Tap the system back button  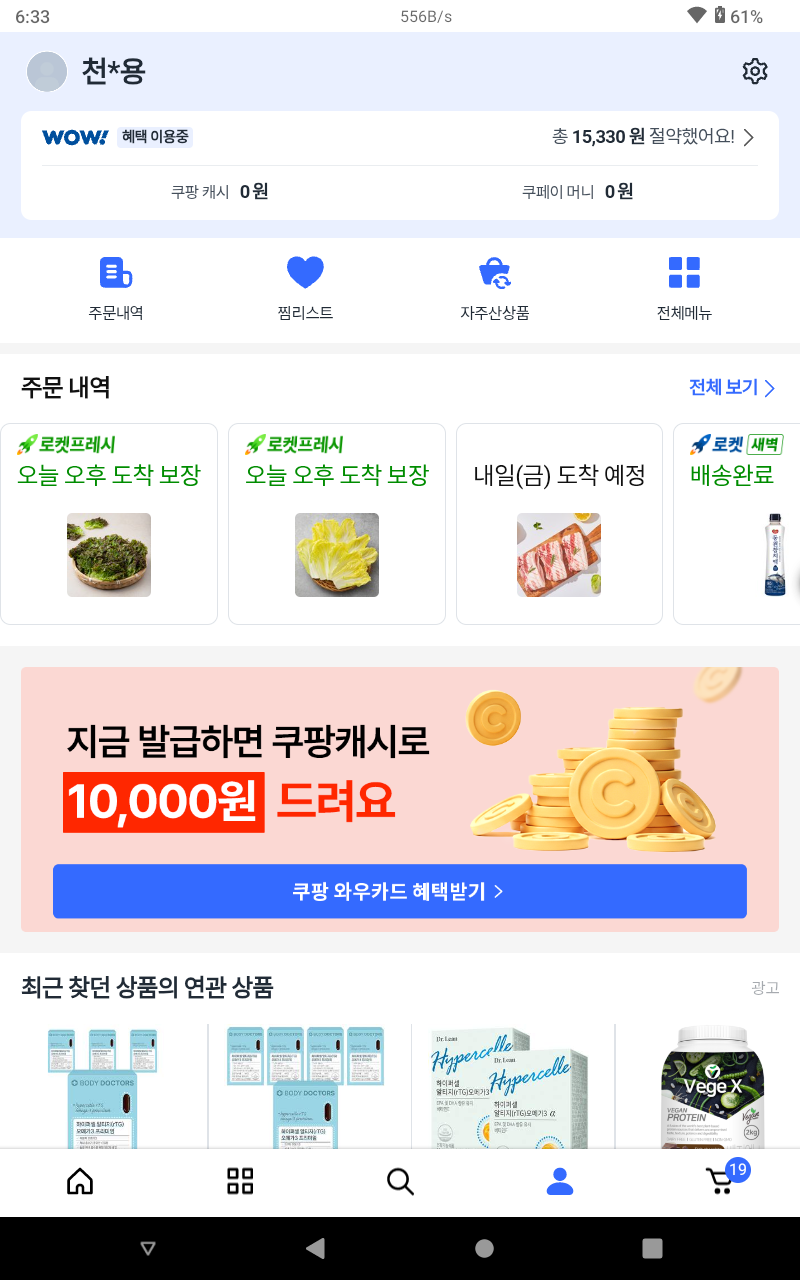click(x=316, y=1247)
